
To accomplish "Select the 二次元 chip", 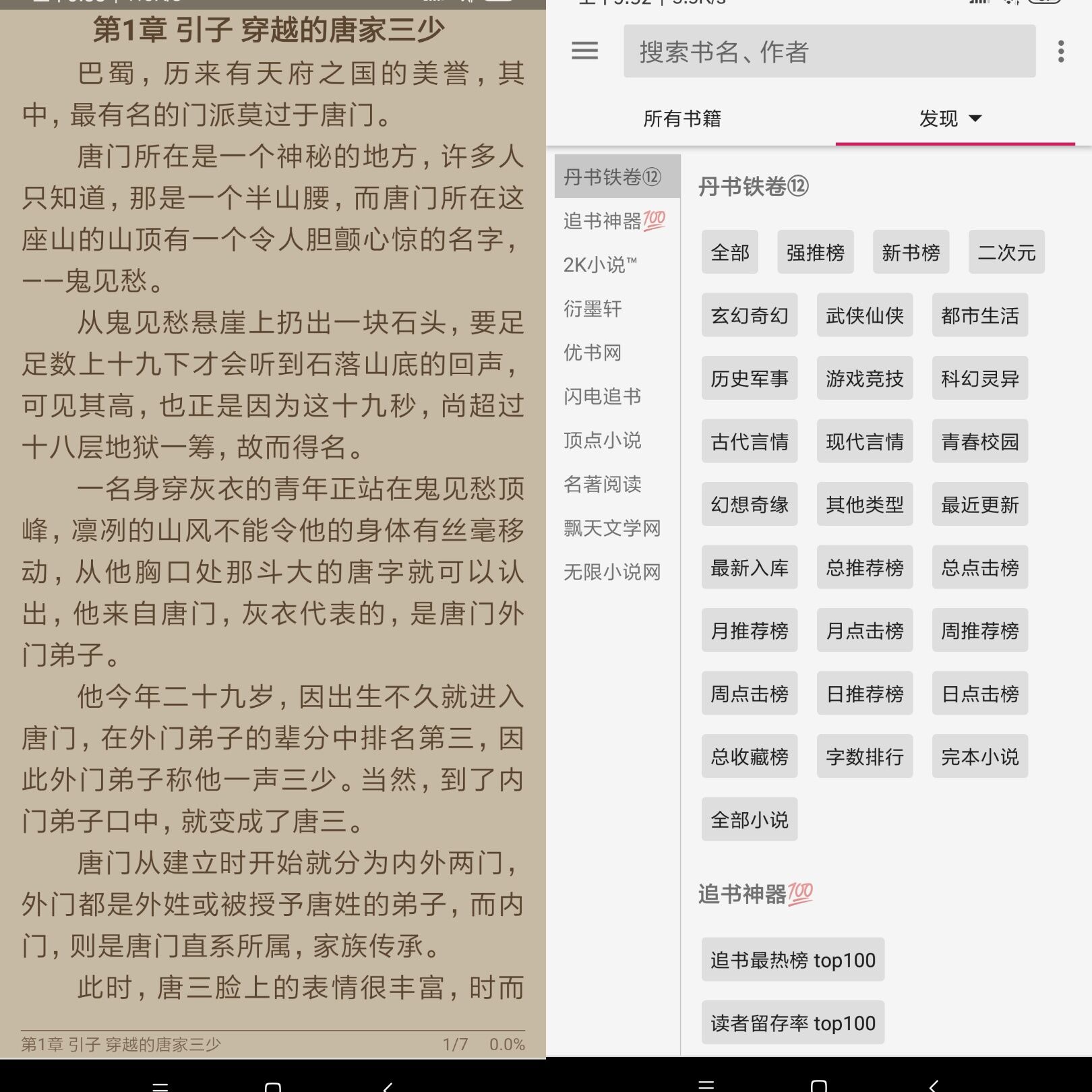I will tap(1006, 252).
